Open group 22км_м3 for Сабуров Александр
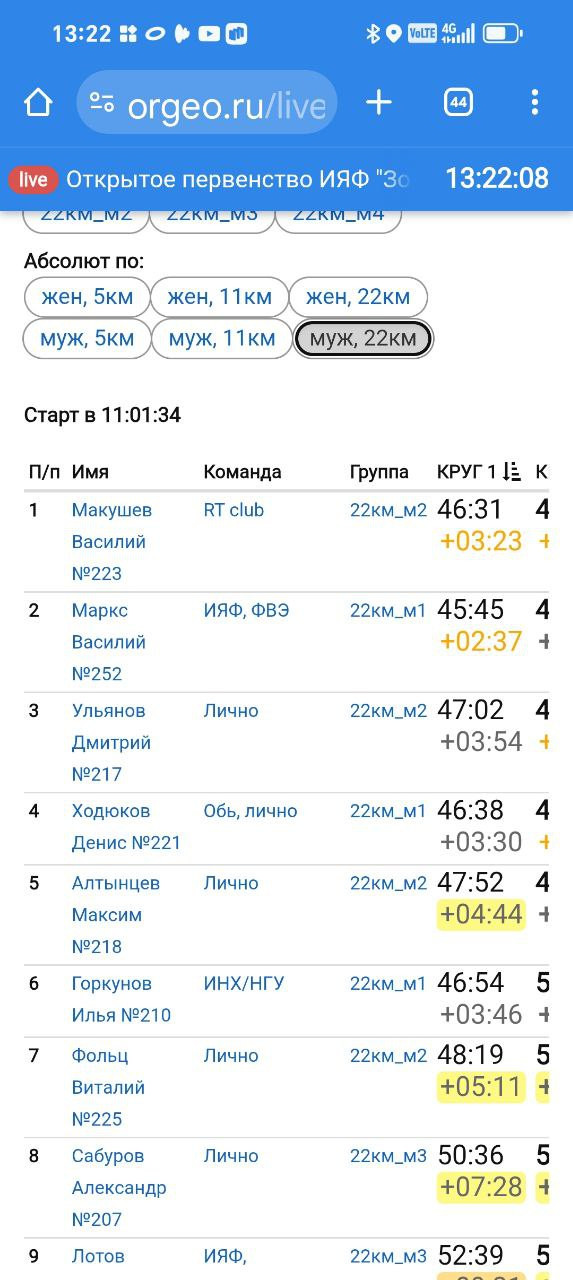Screen dimensions: 573x1280 pyautogui.click(x=388, y=1156)
